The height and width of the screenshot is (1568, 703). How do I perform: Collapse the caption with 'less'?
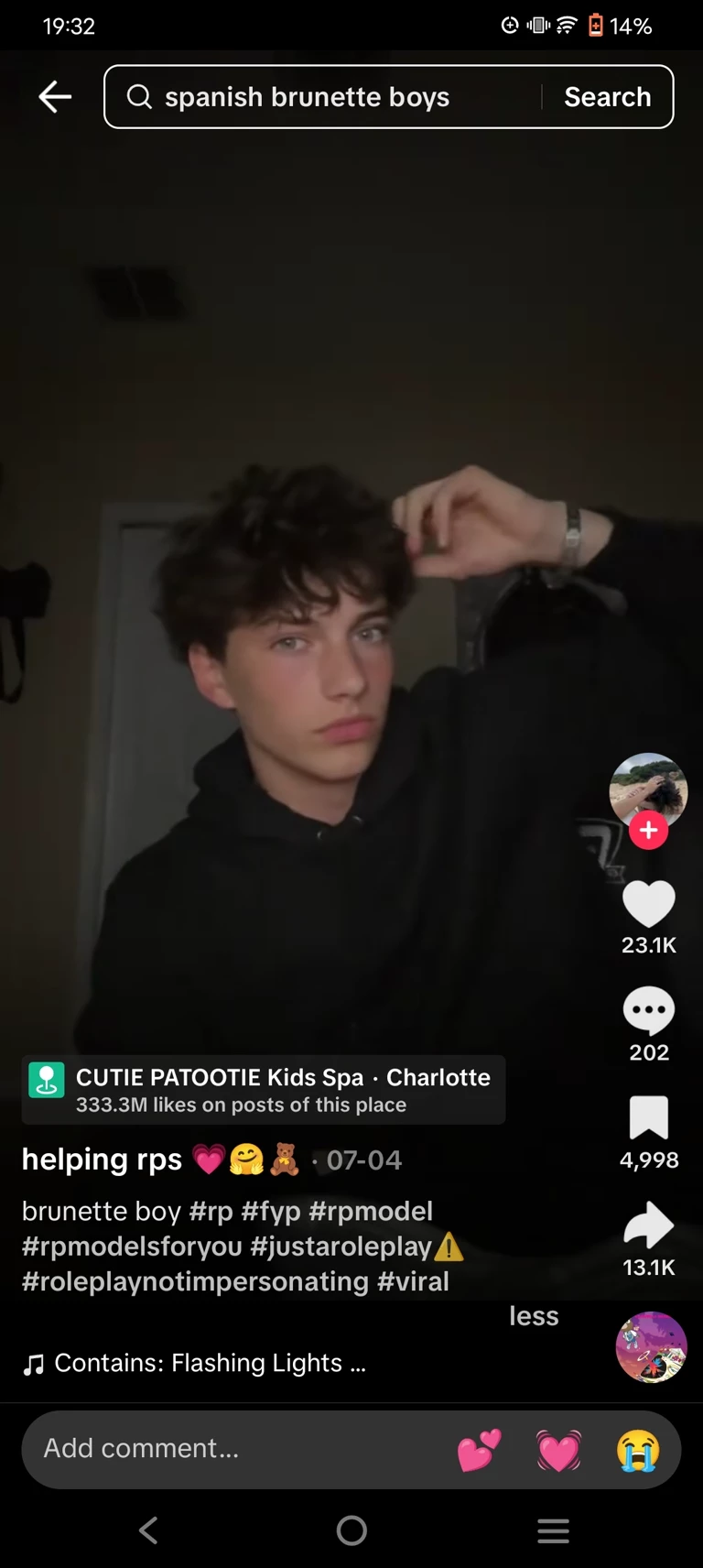(534, 1316)
